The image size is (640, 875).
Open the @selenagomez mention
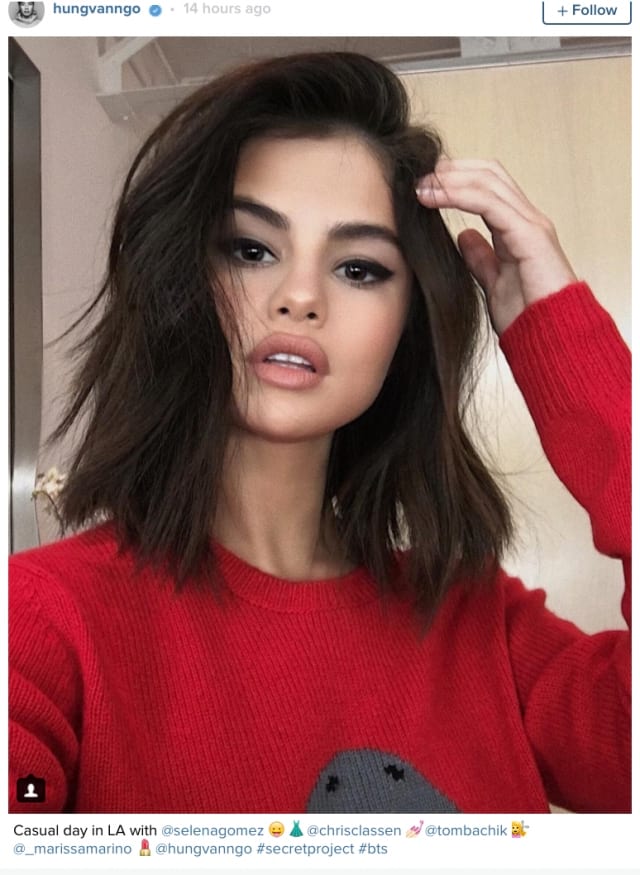point(212,830)
